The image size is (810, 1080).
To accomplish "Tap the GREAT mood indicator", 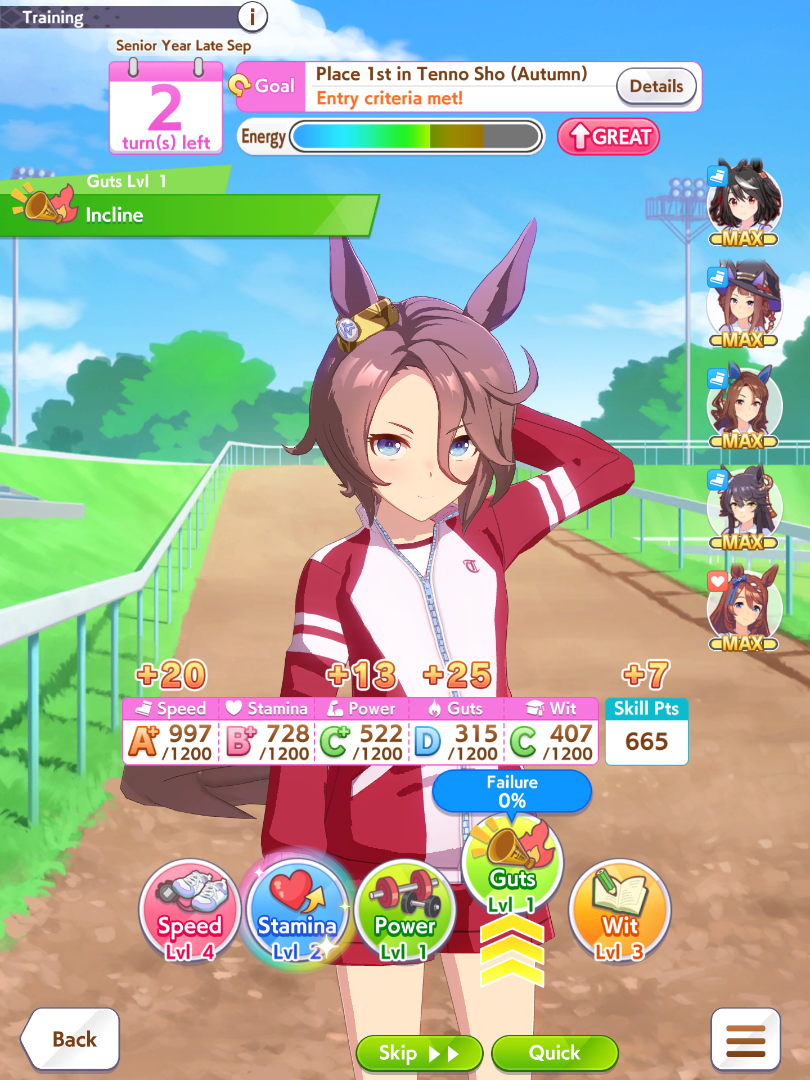I will coord(608,136).
